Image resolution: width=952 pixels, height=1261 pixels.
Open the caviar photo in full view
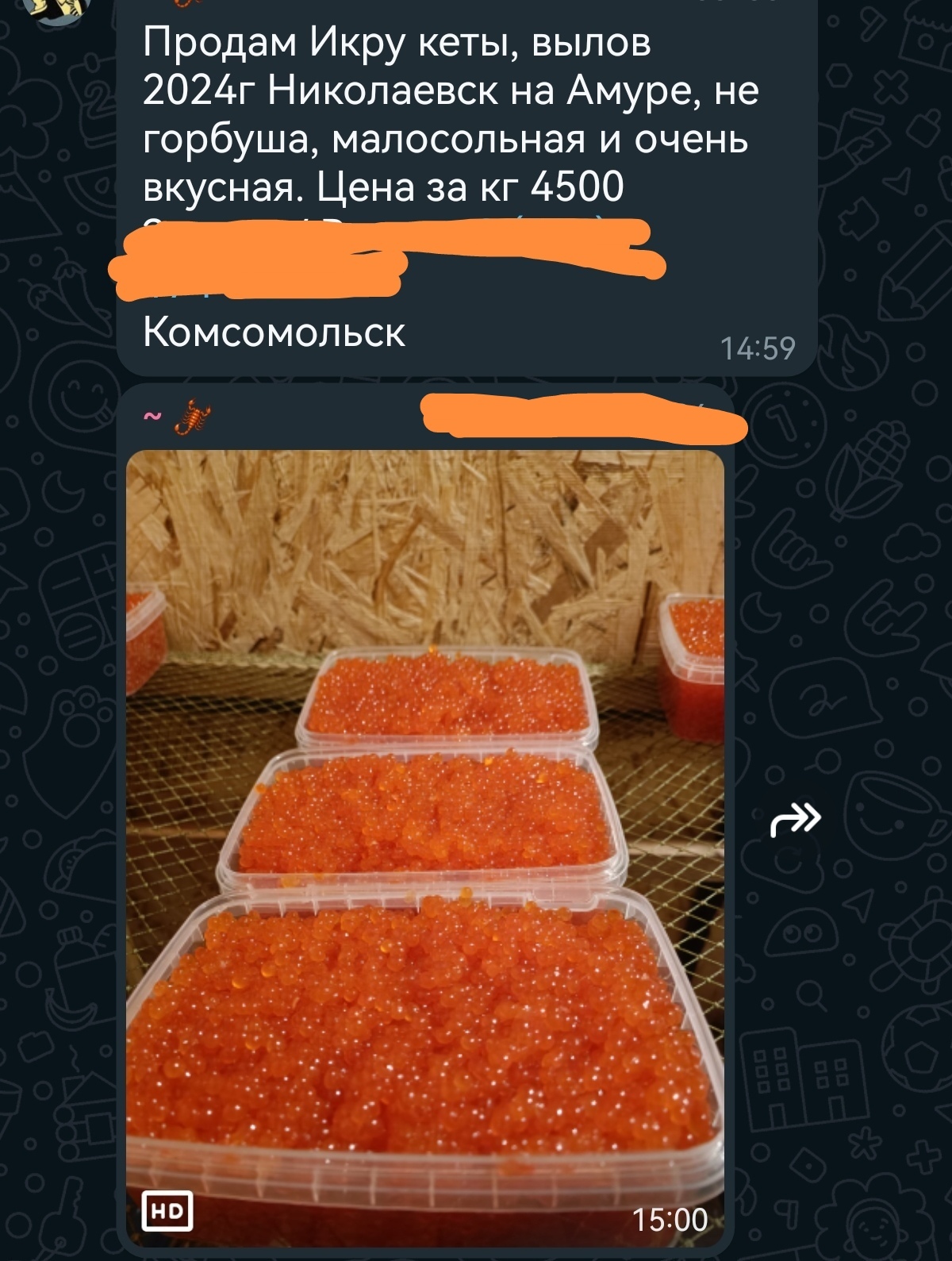point(425,833)
